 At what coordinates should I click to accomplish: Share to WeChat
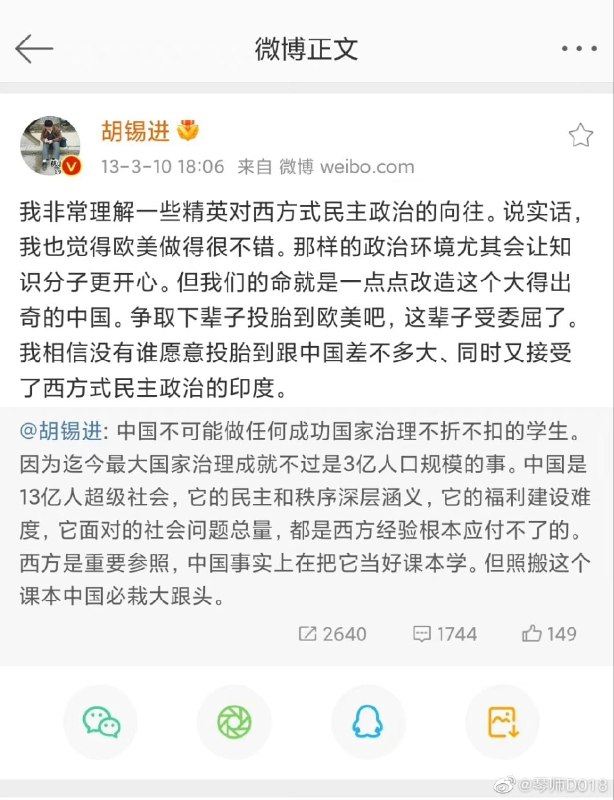point(100,722)
